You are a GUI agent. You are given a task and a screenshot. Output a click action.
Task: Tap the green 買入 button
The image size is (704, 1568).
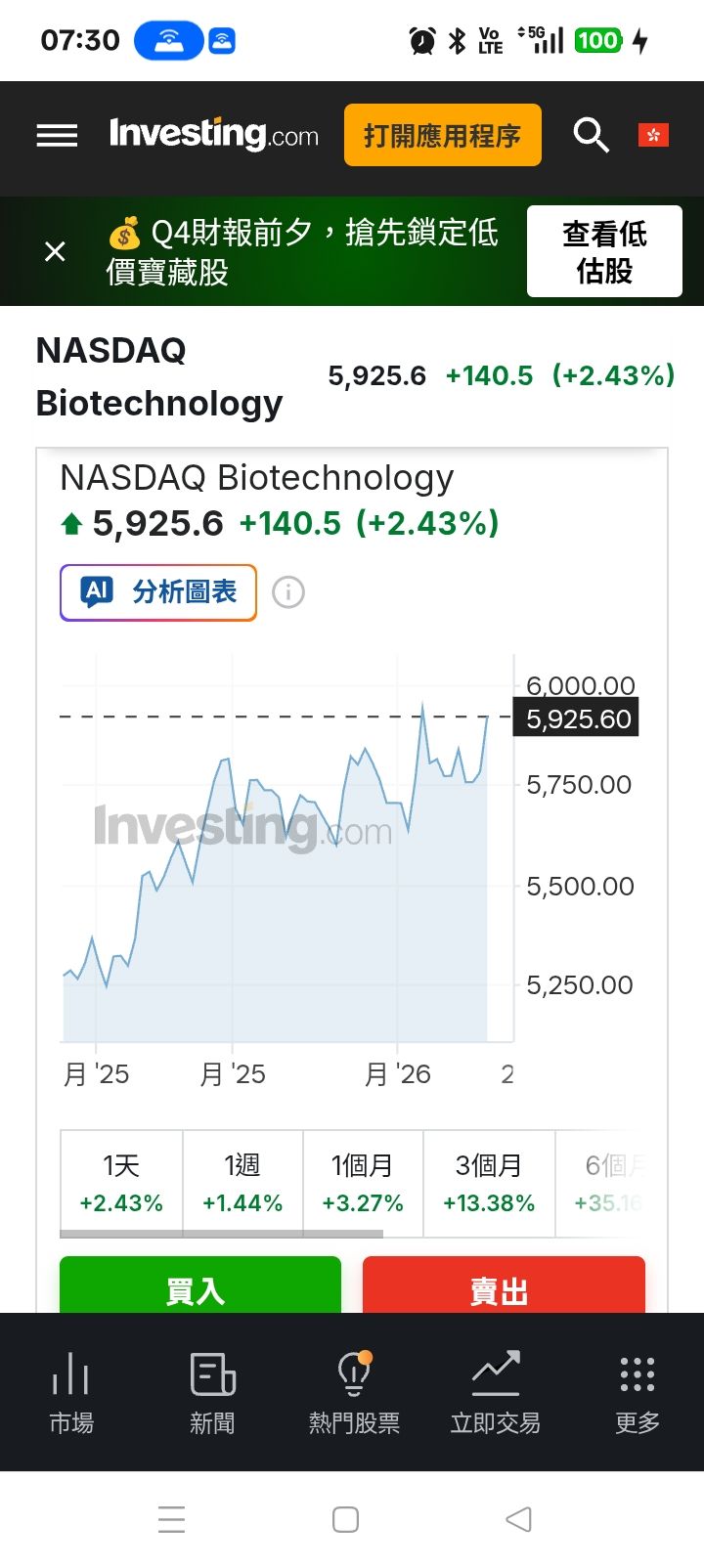coord(199,1287)
